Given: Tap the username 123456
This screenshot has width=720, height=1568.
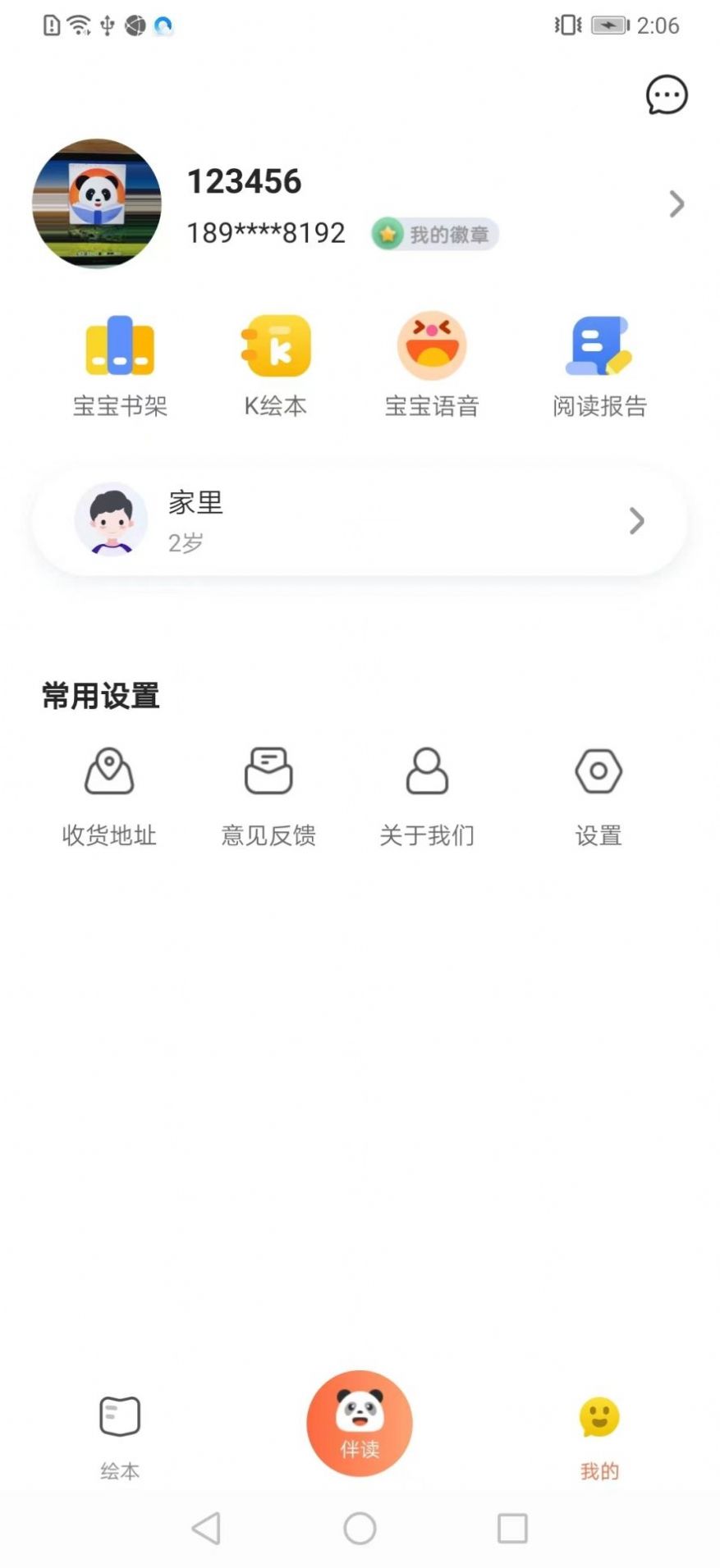Looking at the screenshot, I should [244, 181].
